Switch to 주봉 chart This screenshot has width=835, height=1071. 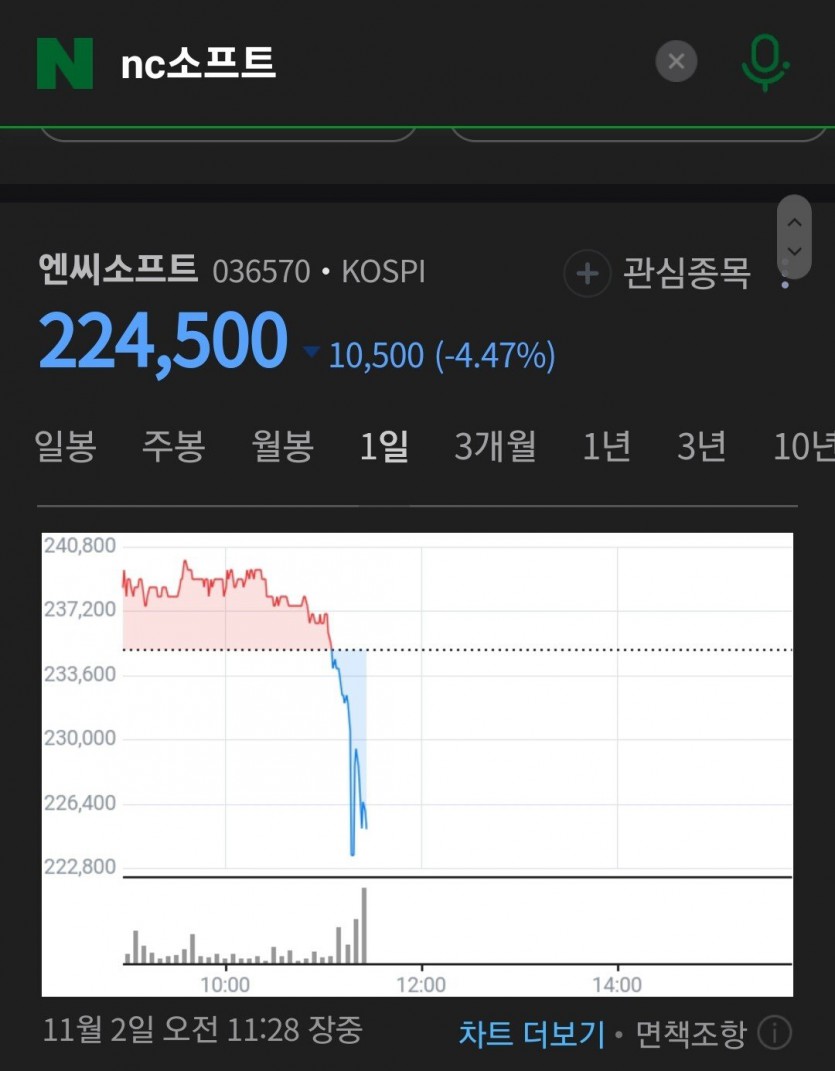click(x=173, y=446)
